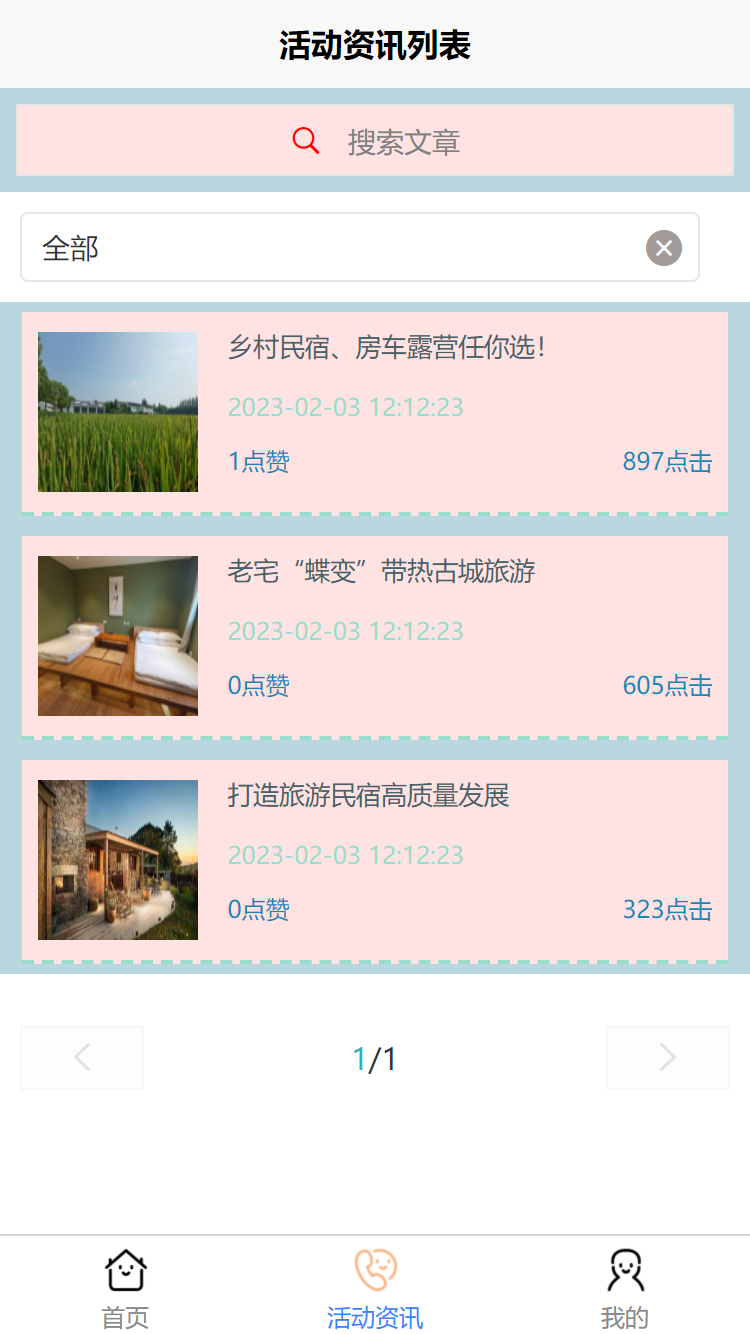Clear the 全部 category selection
The width and height of the screenshot is (750, 1334).
(x=664, y=248)
